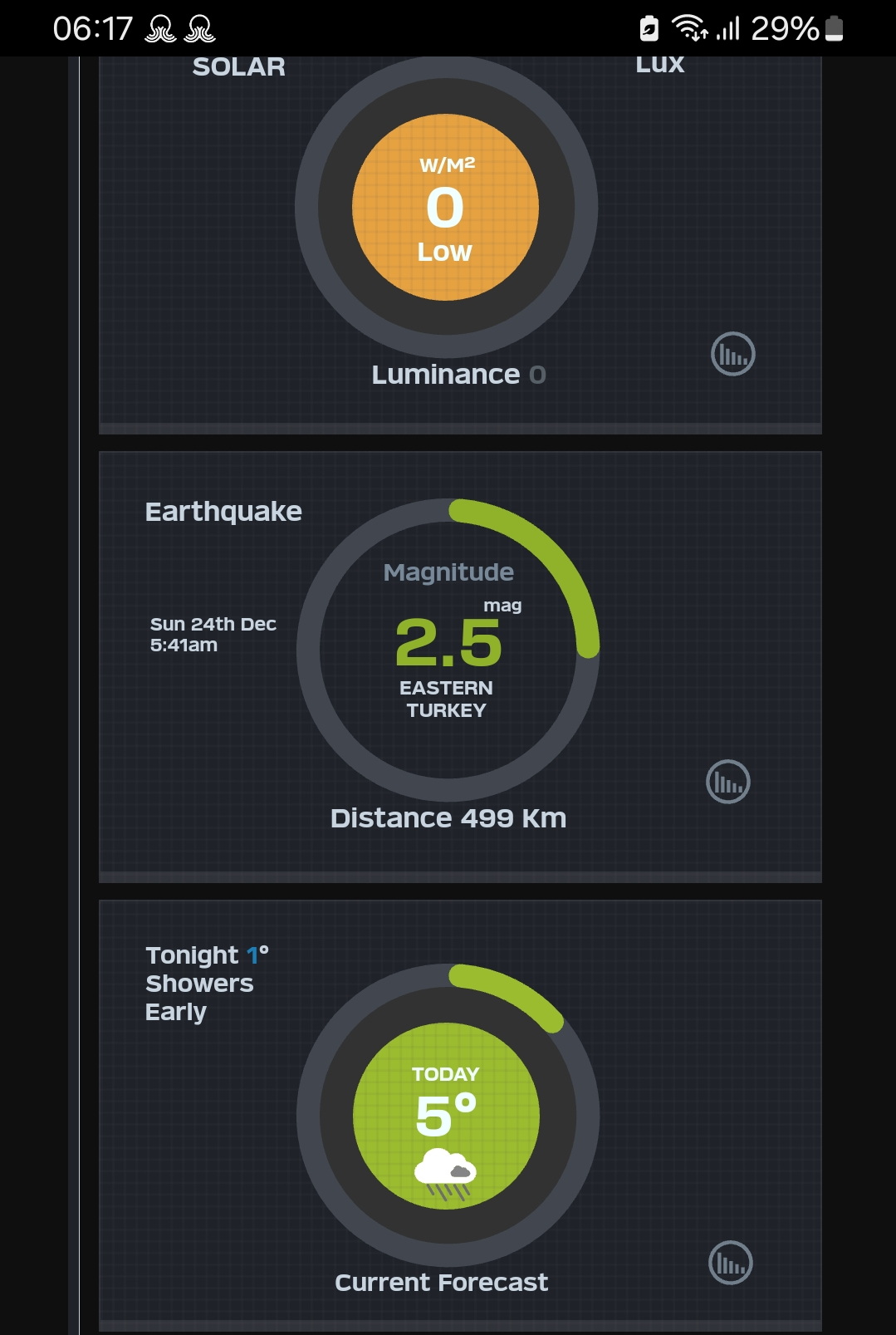896x1335 pixels.
Task: Open the Solar card's chart icon
Action: pos(732,354)
